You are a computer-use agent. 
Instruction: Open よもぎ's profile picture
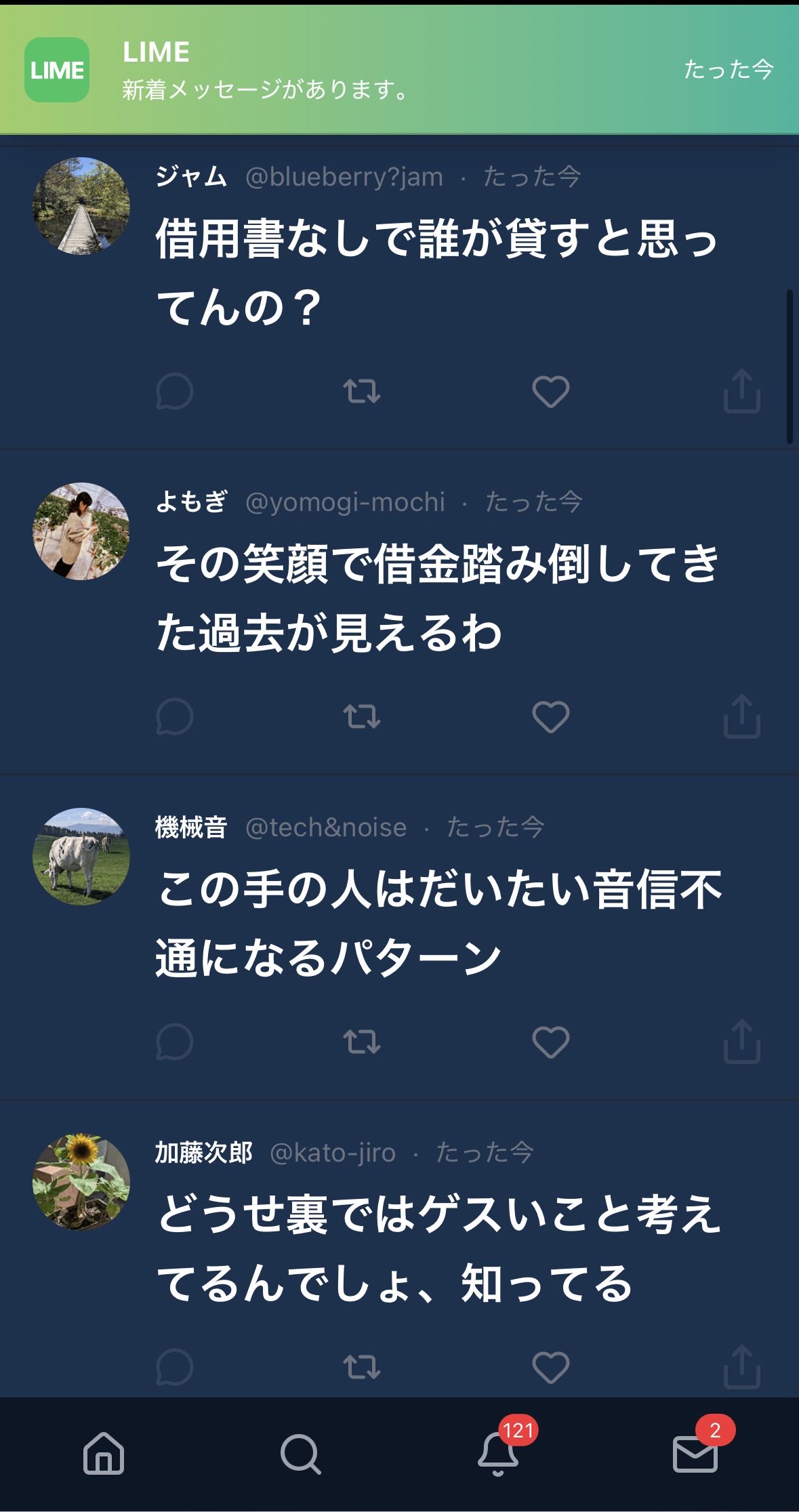pos(81,531)
